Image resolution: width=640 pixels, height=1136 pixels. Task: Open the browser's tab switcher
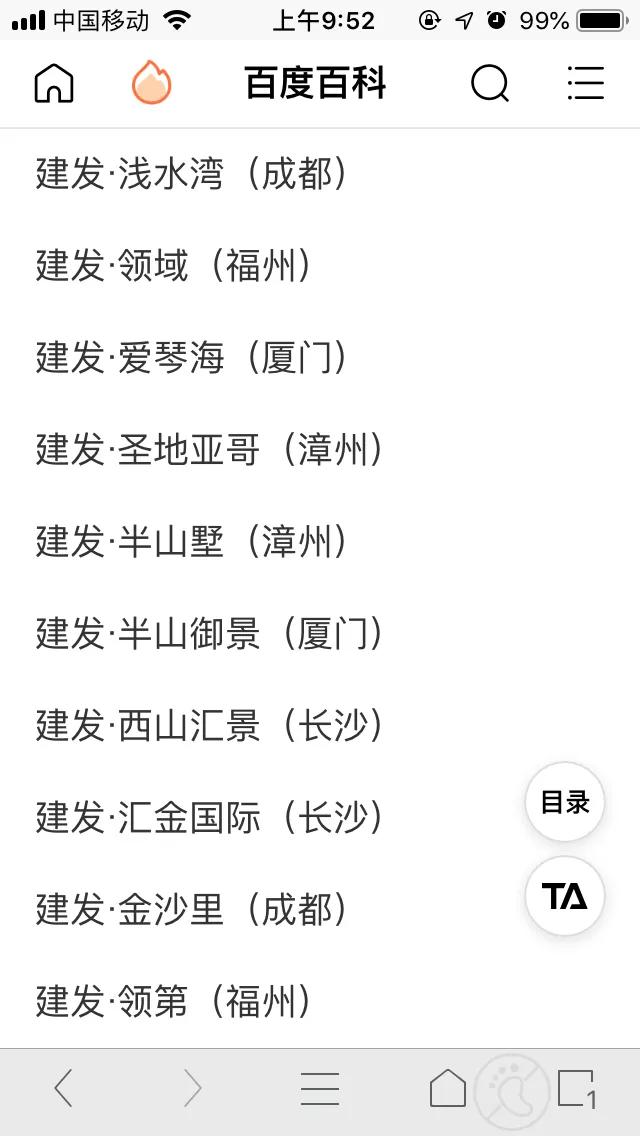click(577, 1088)
